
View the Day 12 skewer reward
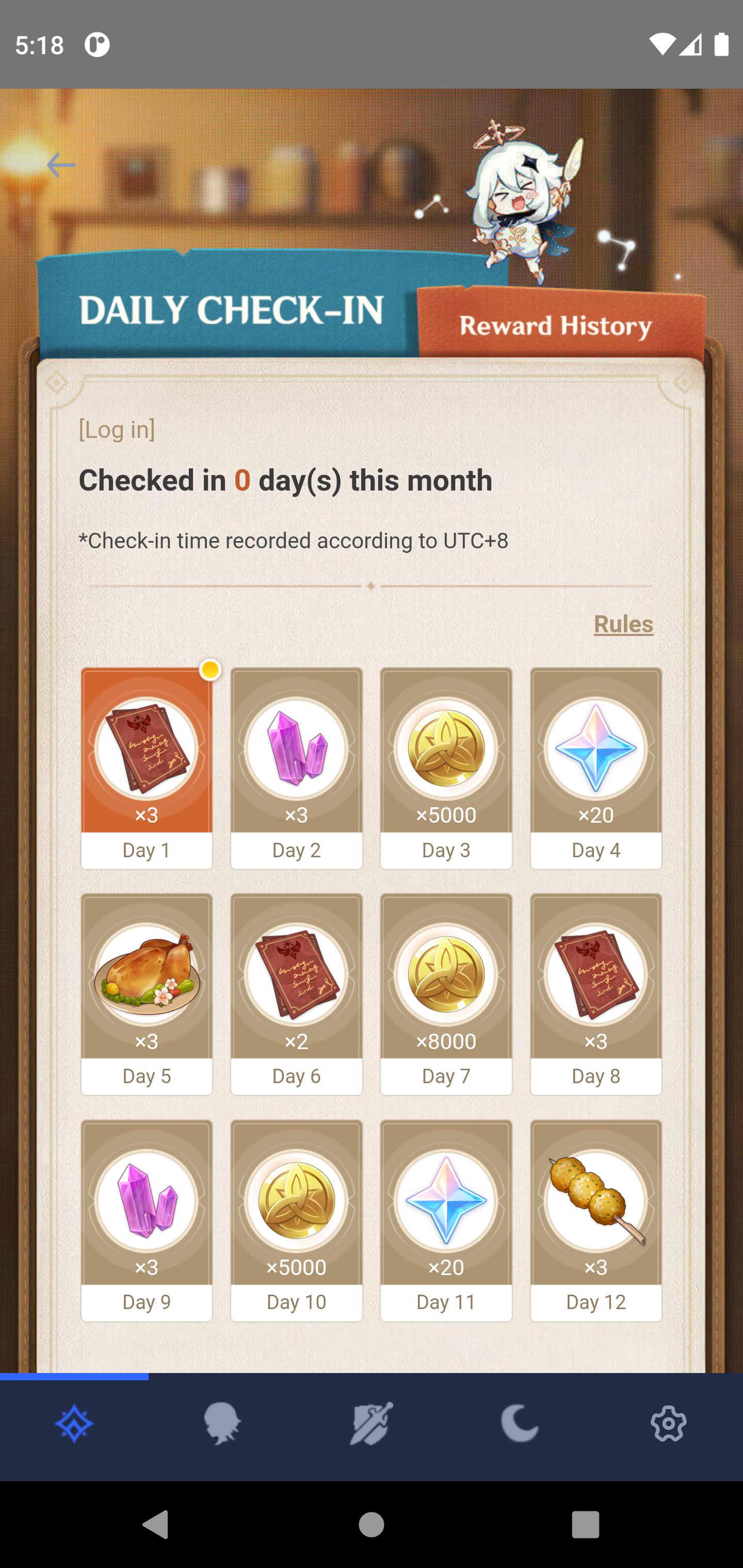pos(595,1220)
